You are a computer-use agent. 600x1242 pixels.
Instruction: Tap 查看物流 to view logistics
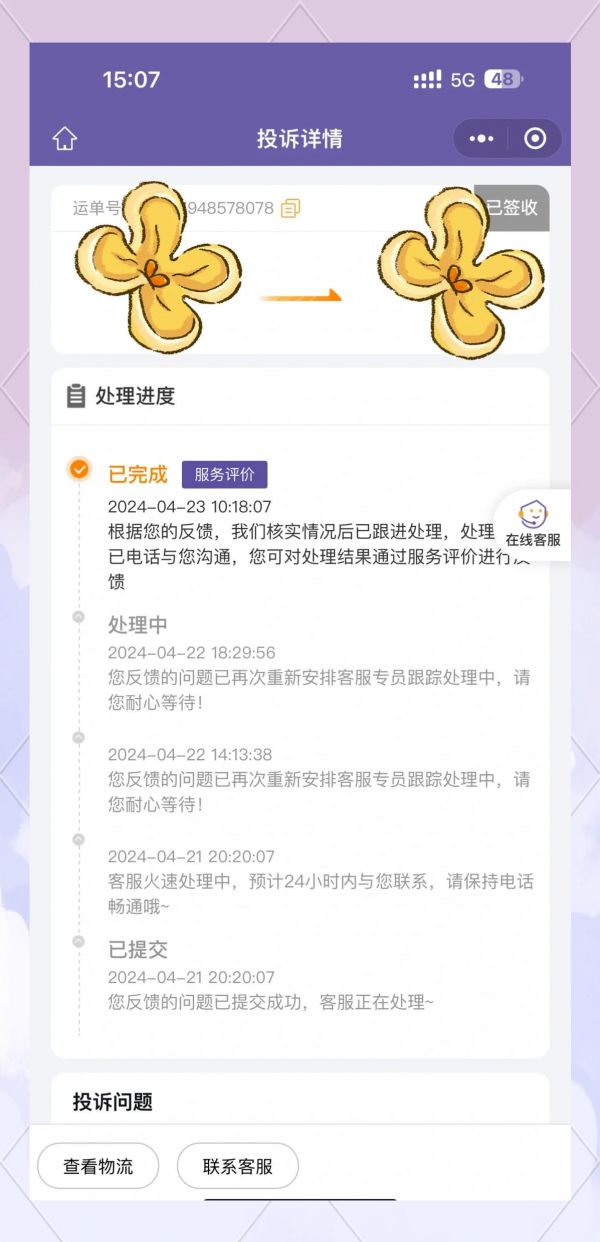click(98, 1166)
